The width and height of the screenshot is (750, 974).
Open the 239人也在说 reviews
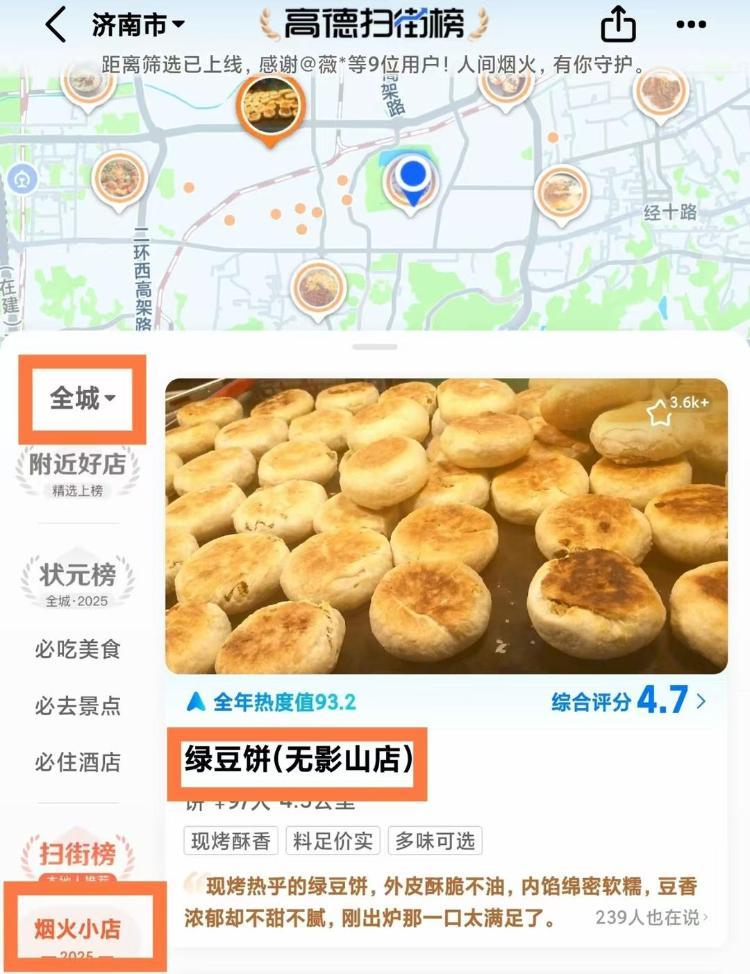(x=651, y=917)
